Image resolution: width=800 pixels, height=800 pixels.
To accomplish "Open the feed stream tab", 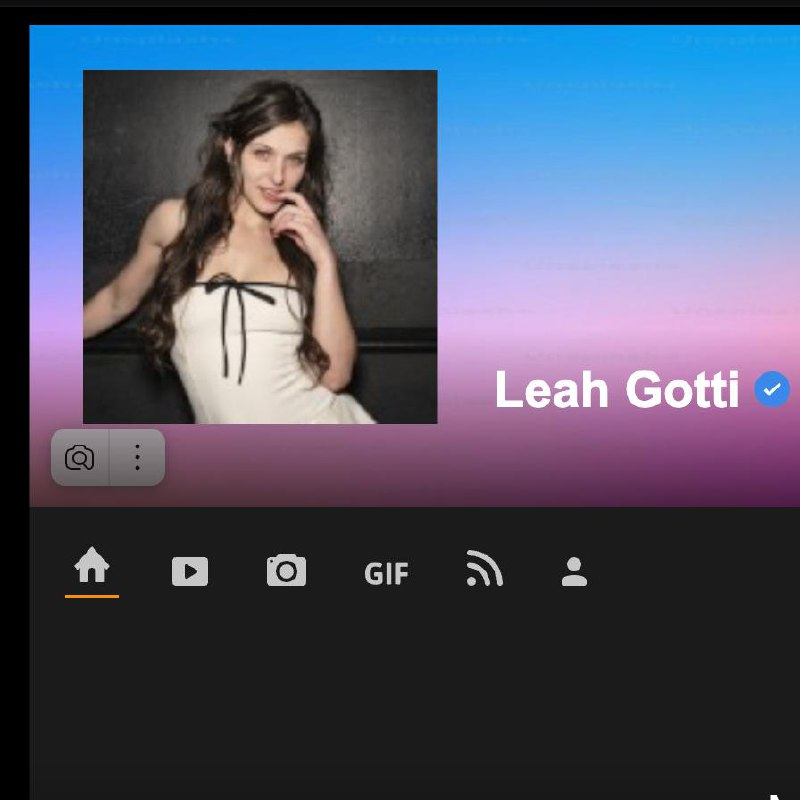I will pyautogui.click(x=484, y=570).
